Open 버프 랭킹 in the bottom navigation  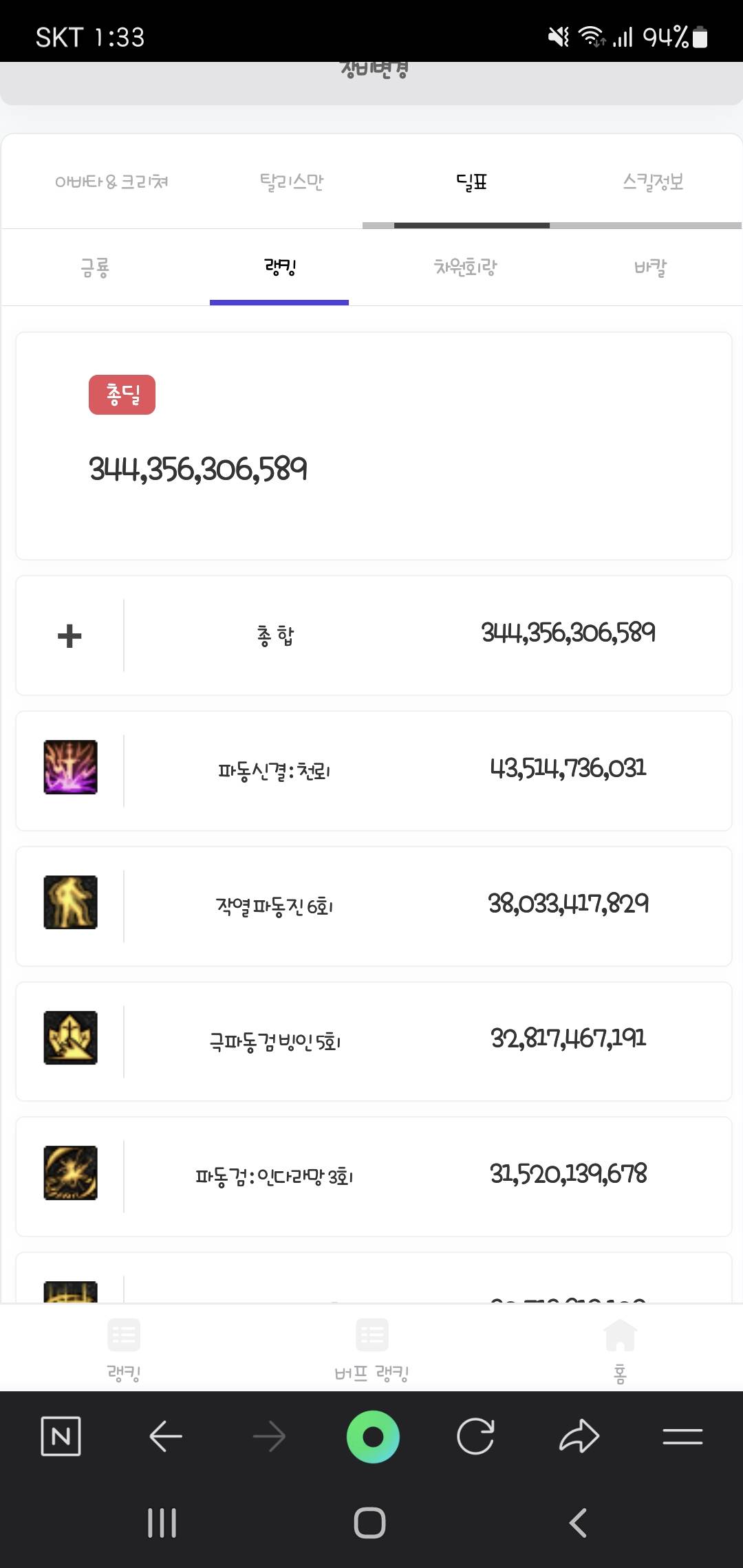[x=371, y=1349]
